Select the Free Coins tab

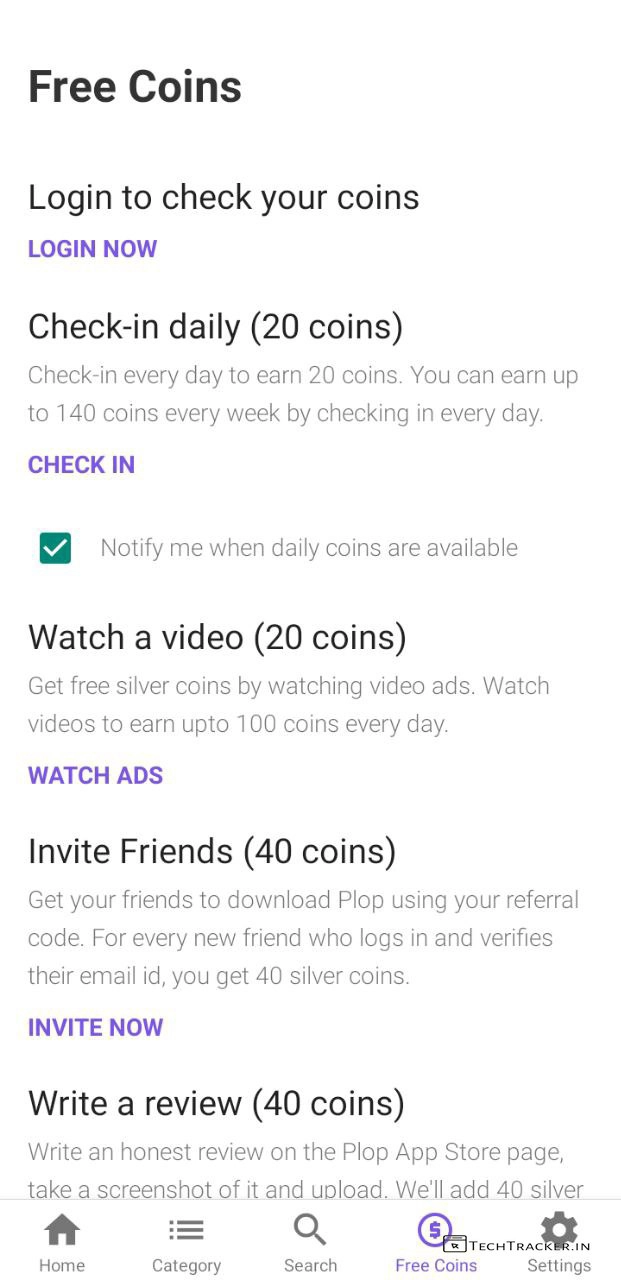pyautogui.click(x=435, y=1243)
